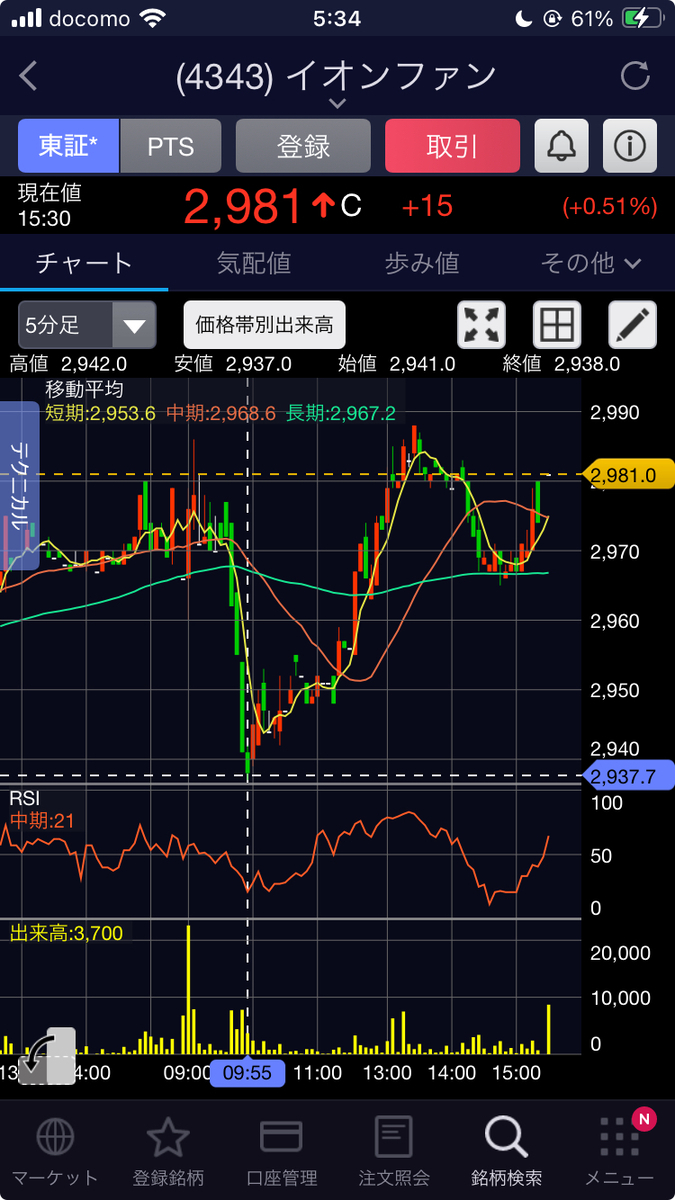Screen dimensions: 675x1200
Task: Open the chart drawing pencil tool
Action: [633, 325]
